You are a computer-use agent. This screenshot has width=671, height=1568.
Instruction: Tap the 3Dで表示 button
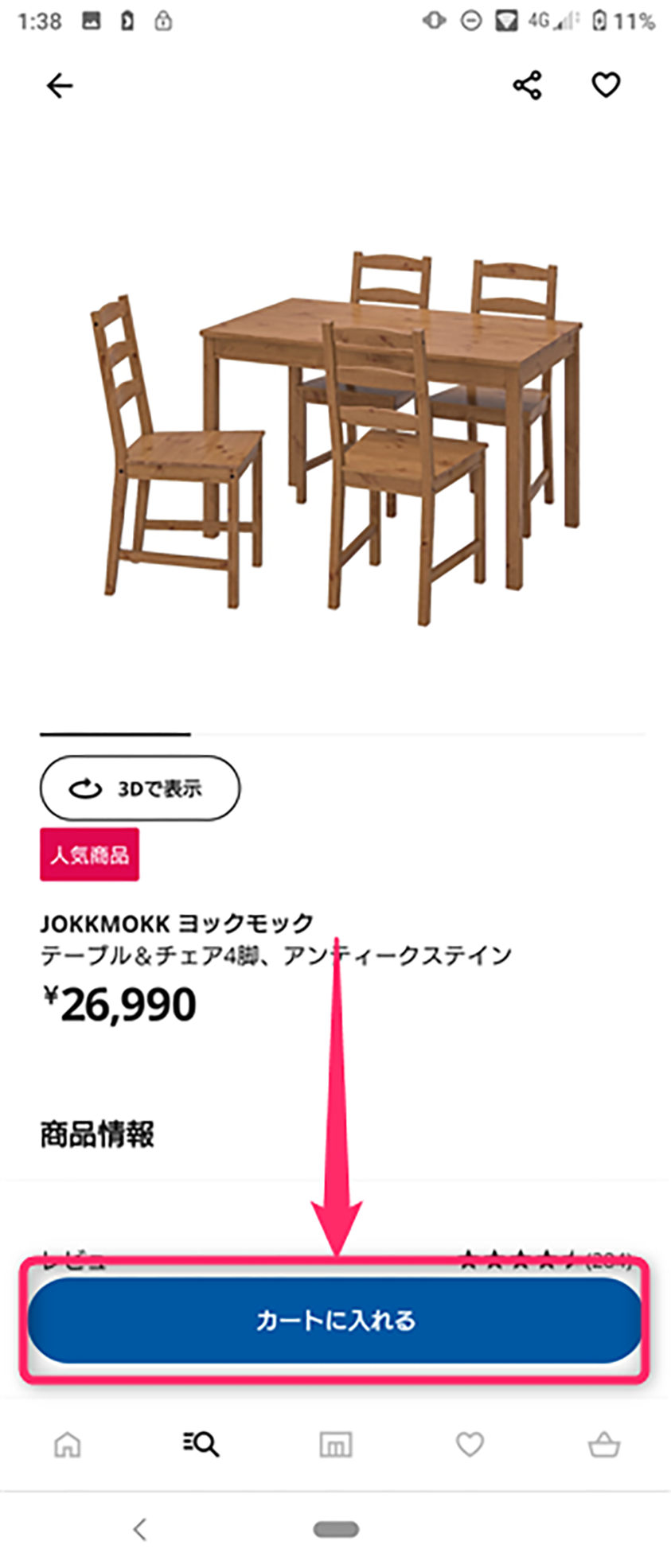[x=139, y=788]
